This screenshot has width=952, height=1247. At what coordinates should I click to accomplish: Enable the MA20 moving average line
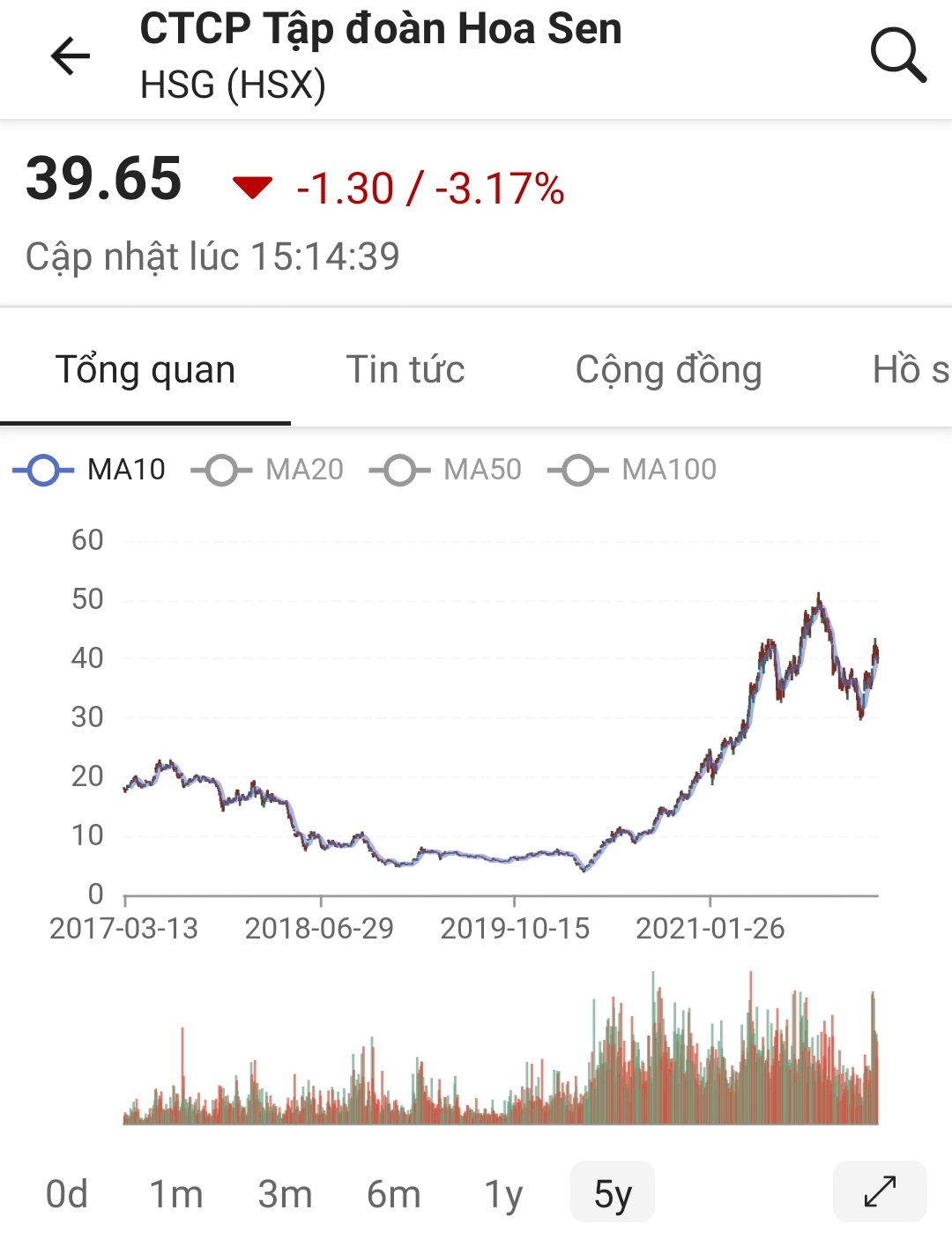tap(268, 470)
